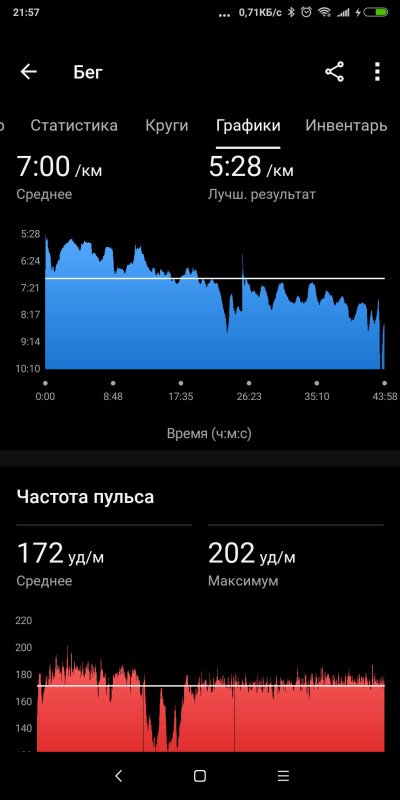Open the Круги tab
Screen dimensions: 400x800
coord(166,126)
